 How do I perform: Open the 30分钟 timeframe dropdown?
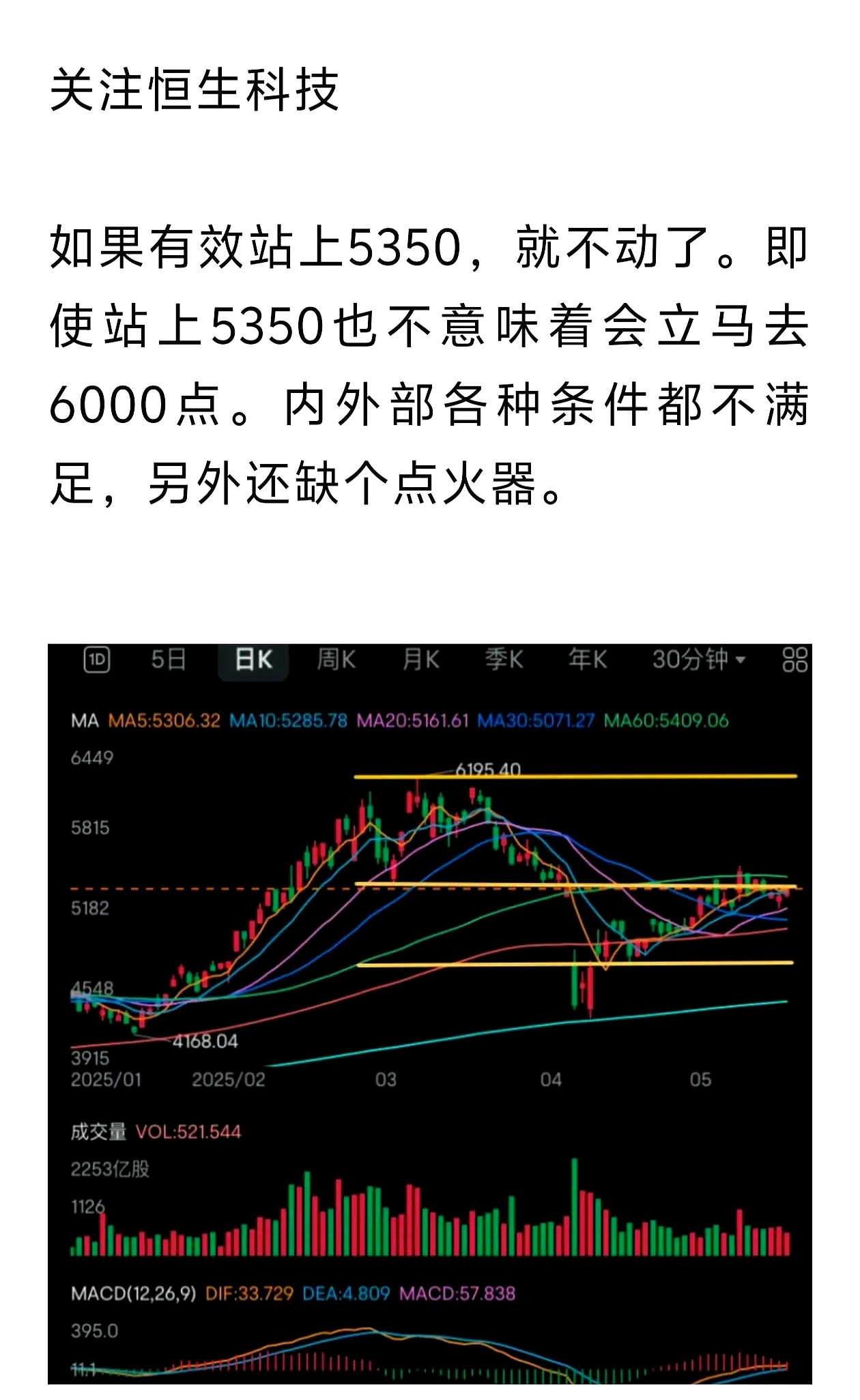pyautogui.click(x=696, y=658)
